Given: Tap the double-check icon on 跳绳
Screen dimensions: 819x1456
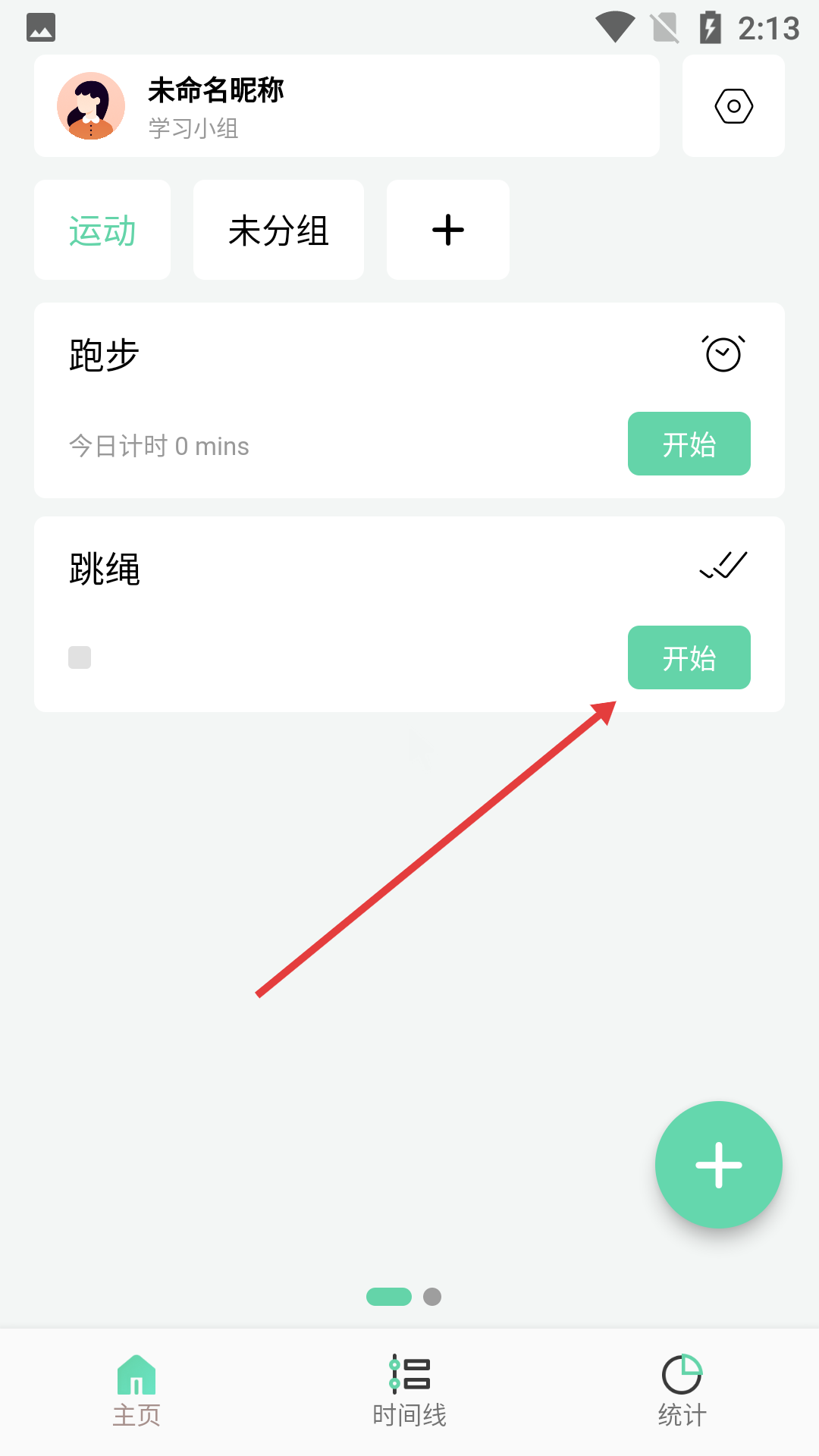Looking at the screenshot, I should click(723, 565).
